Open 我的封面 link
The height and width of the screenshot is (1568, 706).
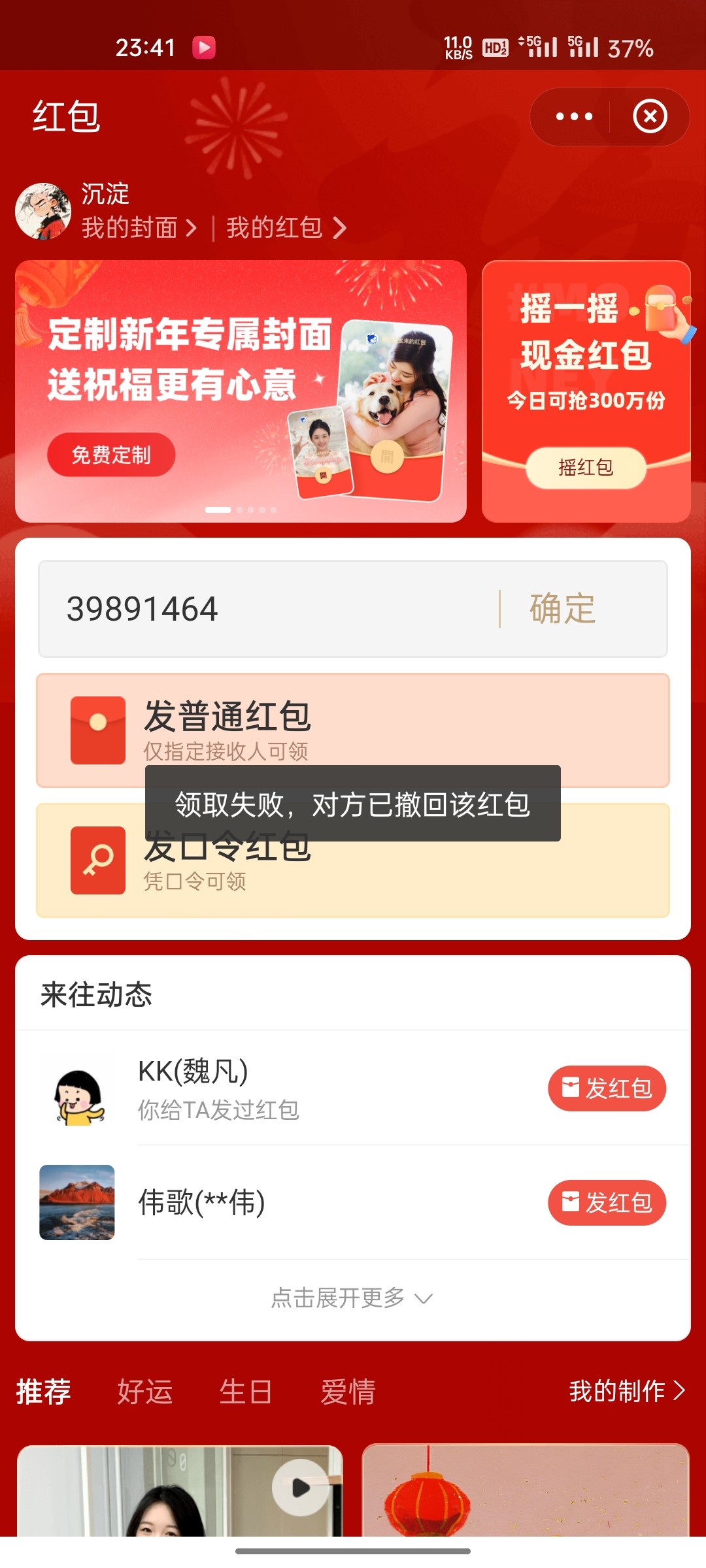click(x=139, y=228)
